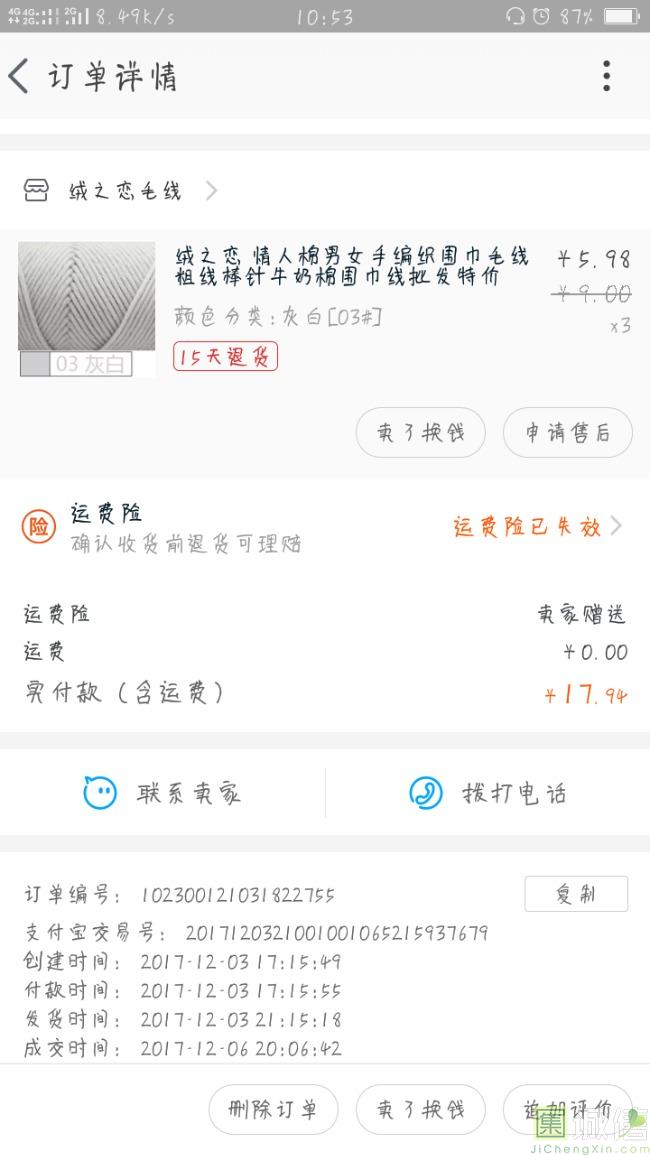Screen dimensions: 650x1155
Task: Apply for after-sales via 申请售后
Action: [x=567, y=432]
